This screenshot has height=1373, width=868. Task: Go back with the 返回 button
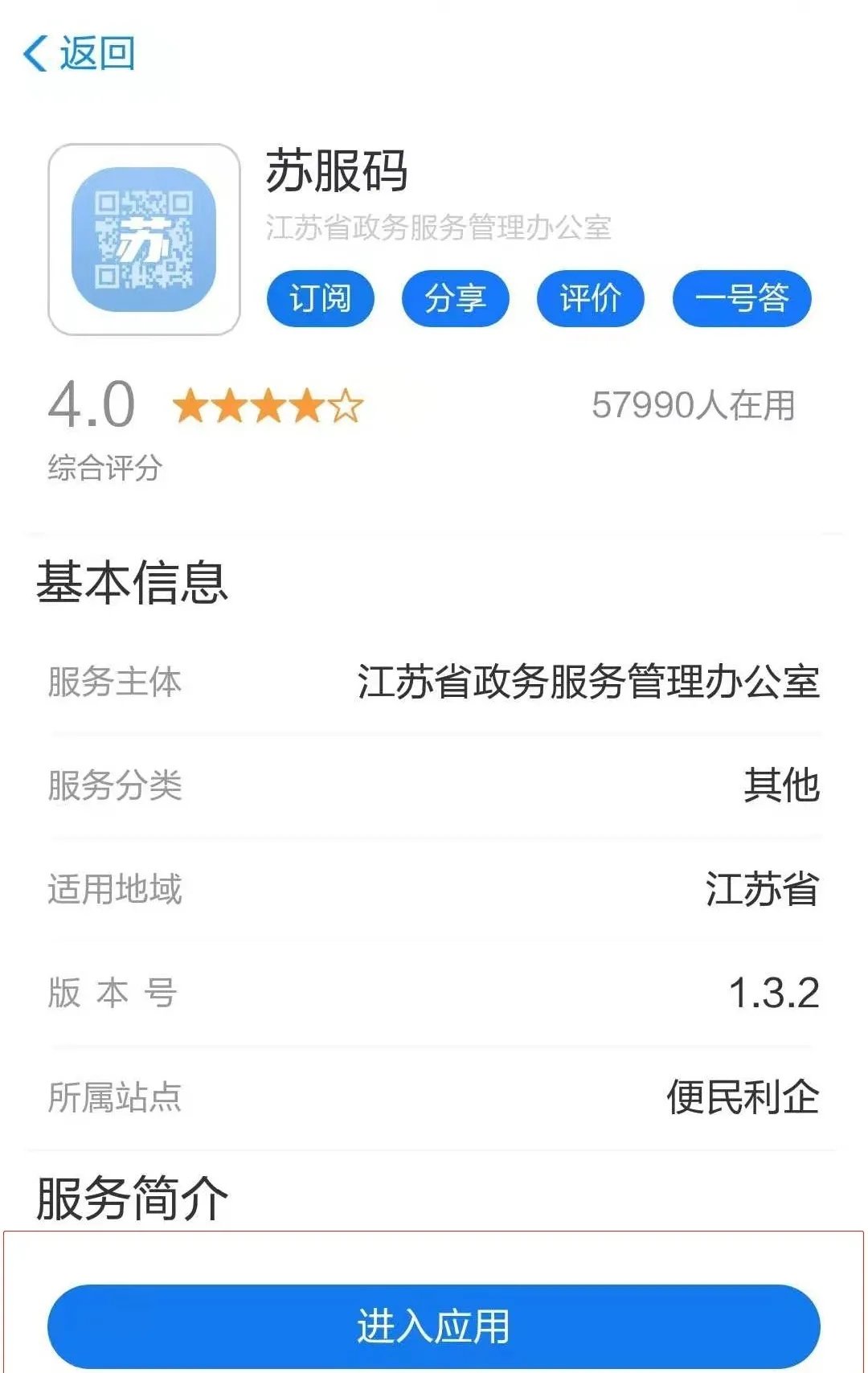pos(79,54)
